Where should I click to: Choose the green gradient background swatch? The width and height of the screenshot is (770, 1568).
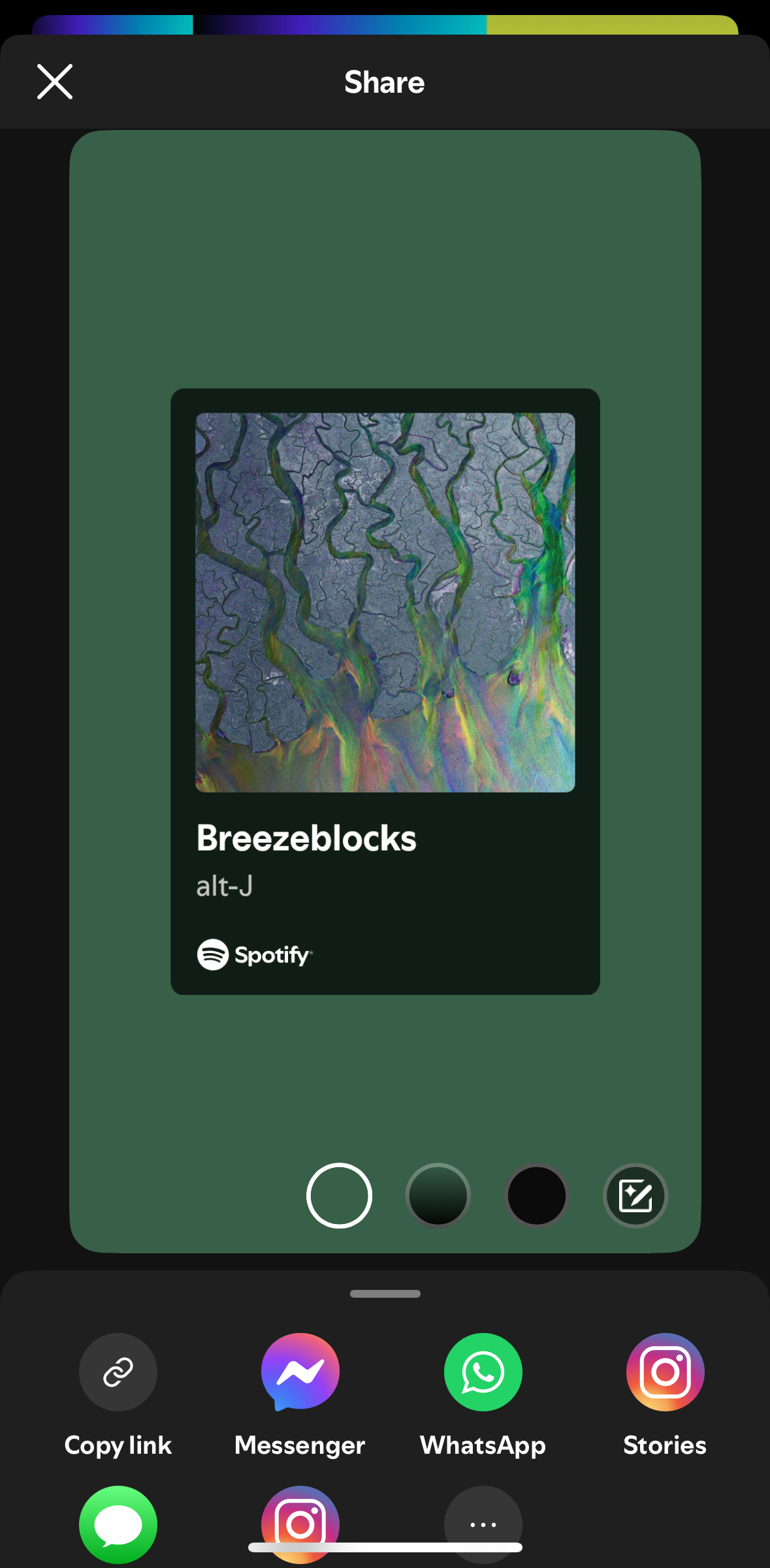click(x=438, y=1195)
